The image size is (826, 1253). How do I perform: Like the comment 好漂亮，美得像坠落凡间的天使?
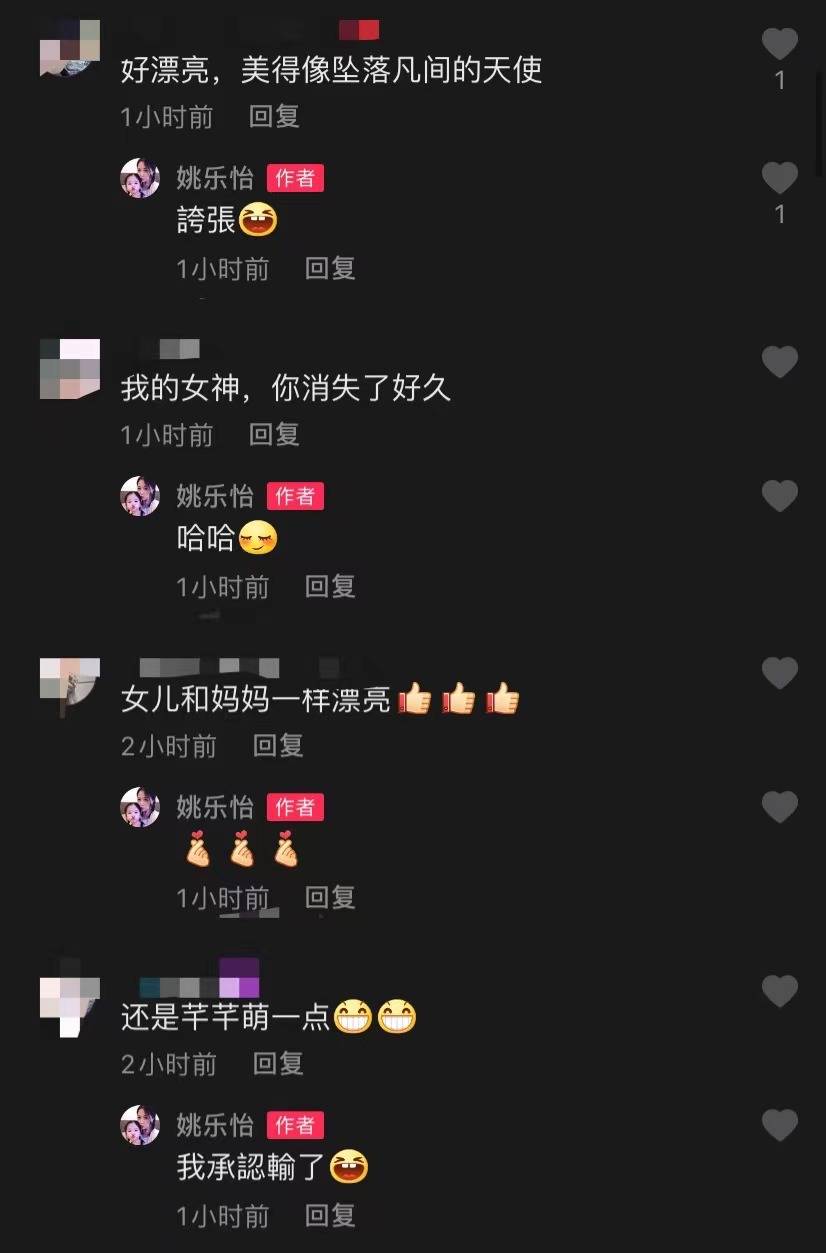click(x=779, y=45)
